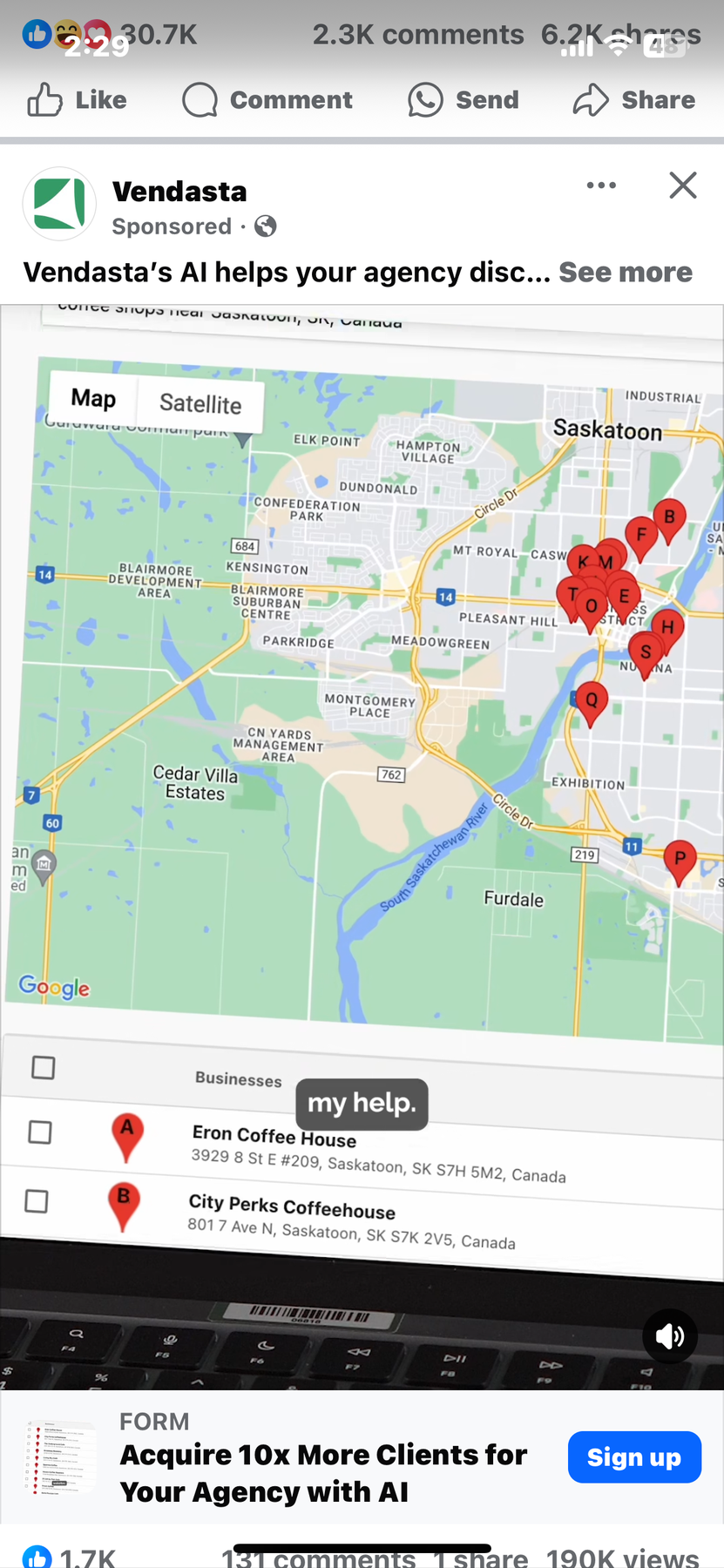
Task: Open the Vendasta page name
Action: coord(179,192)
